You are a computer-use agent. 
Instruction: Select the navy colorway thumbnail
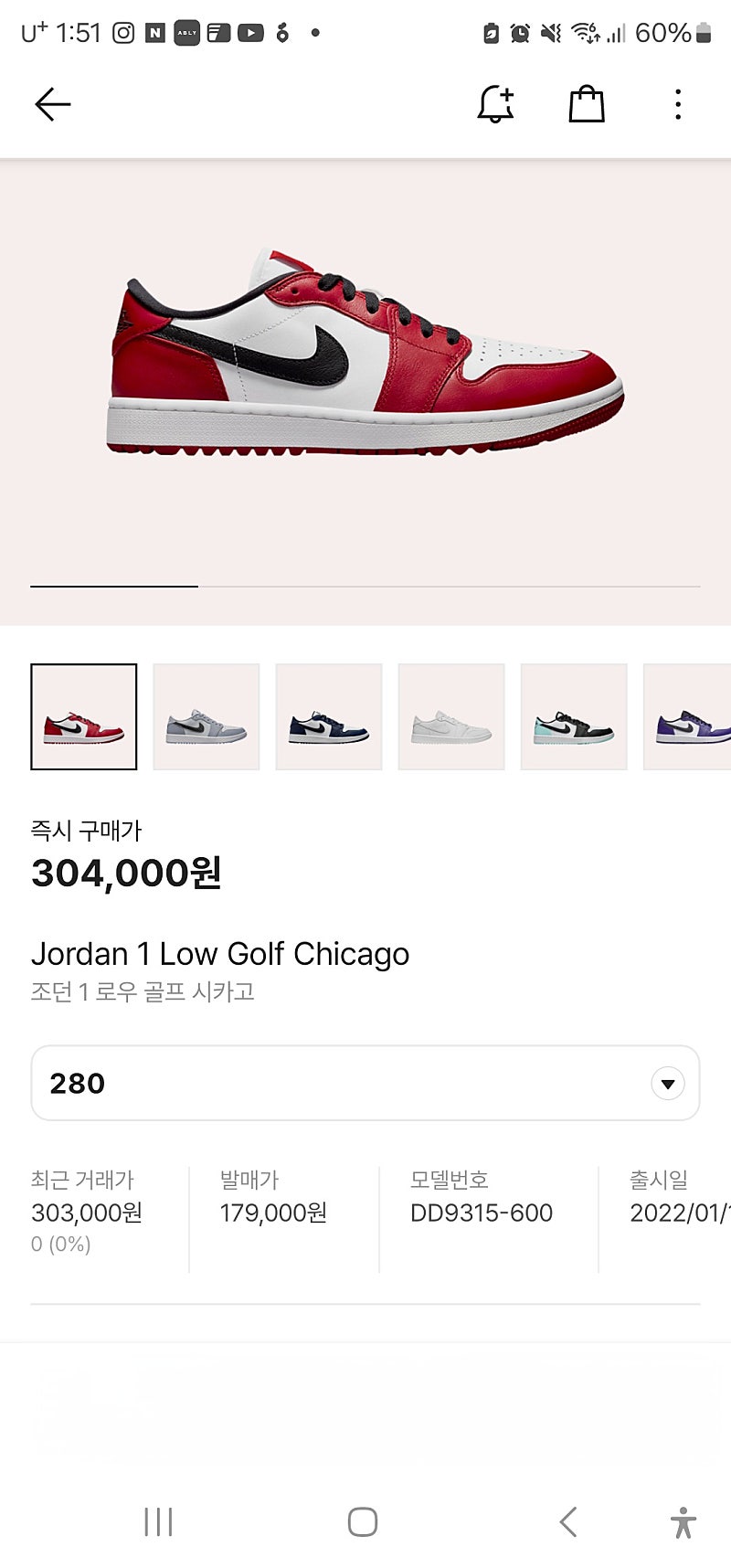click(x=329, y=717)
